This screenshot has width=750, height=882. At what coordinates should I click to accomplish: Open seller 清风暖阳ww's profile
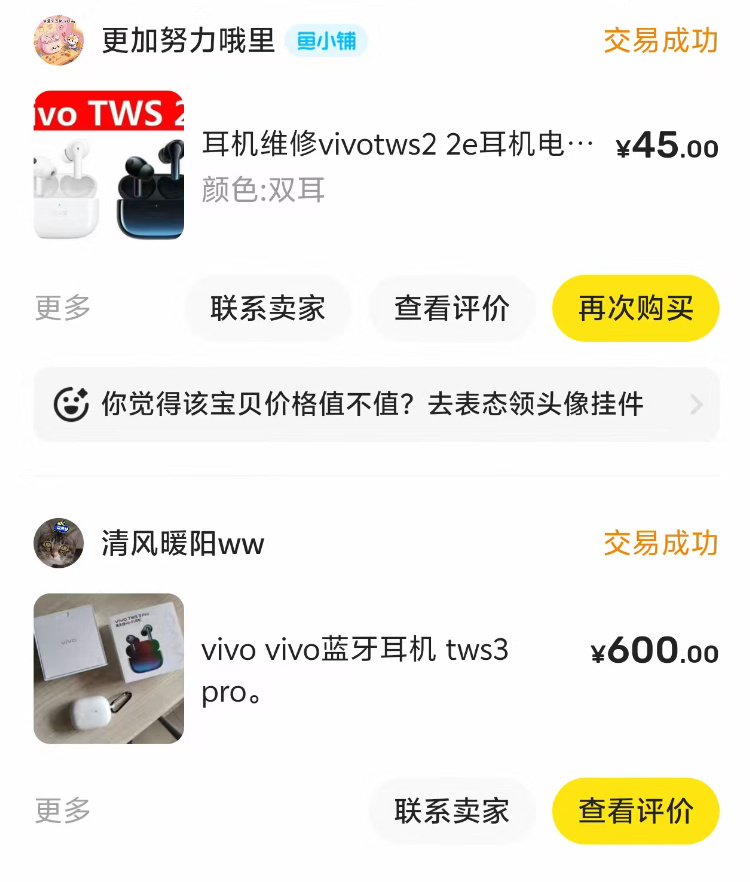tap(182, 543)
